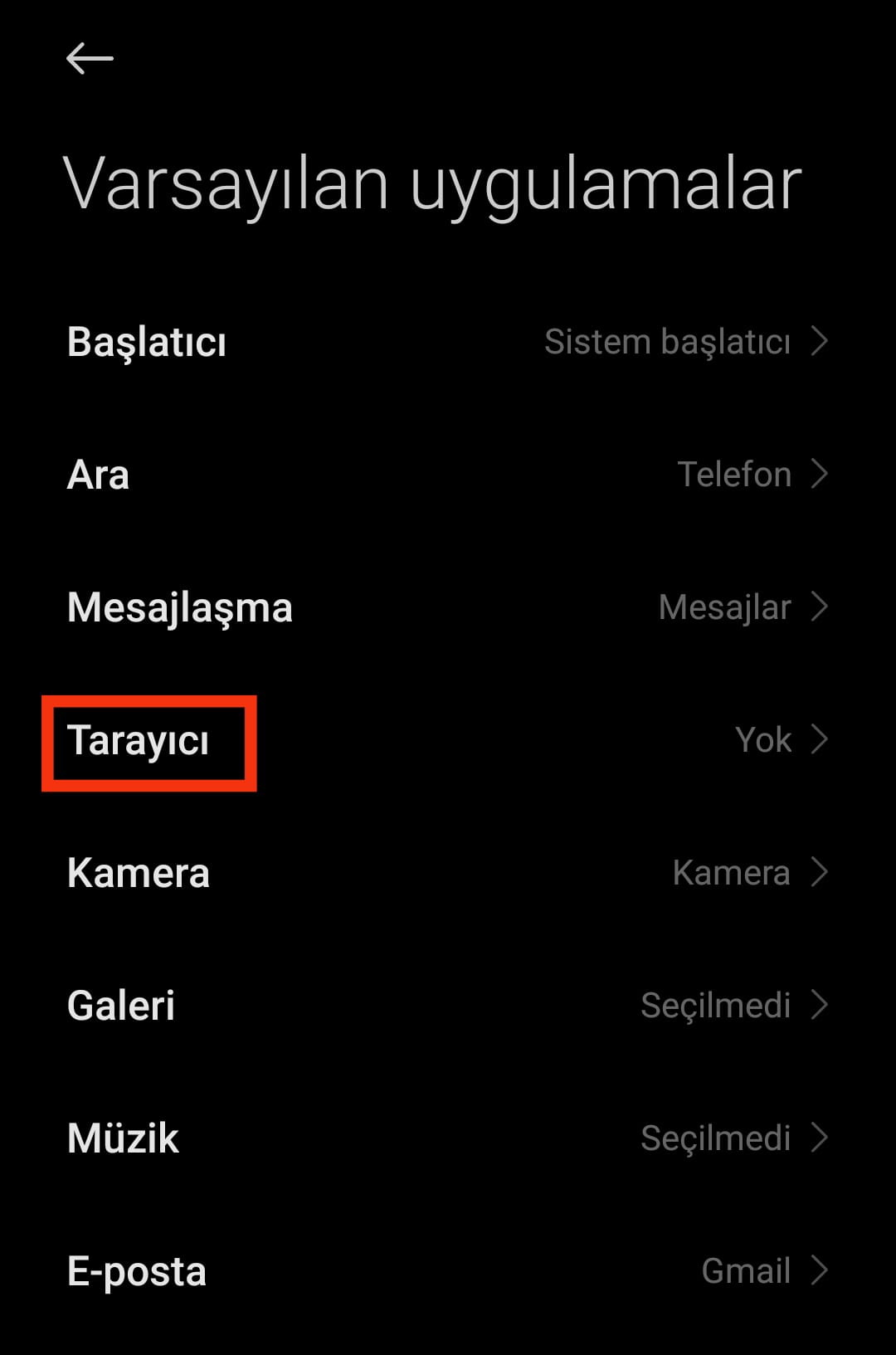Go back using the top arrow
This screenshot has width=896, height=1355.
point(90,59)
